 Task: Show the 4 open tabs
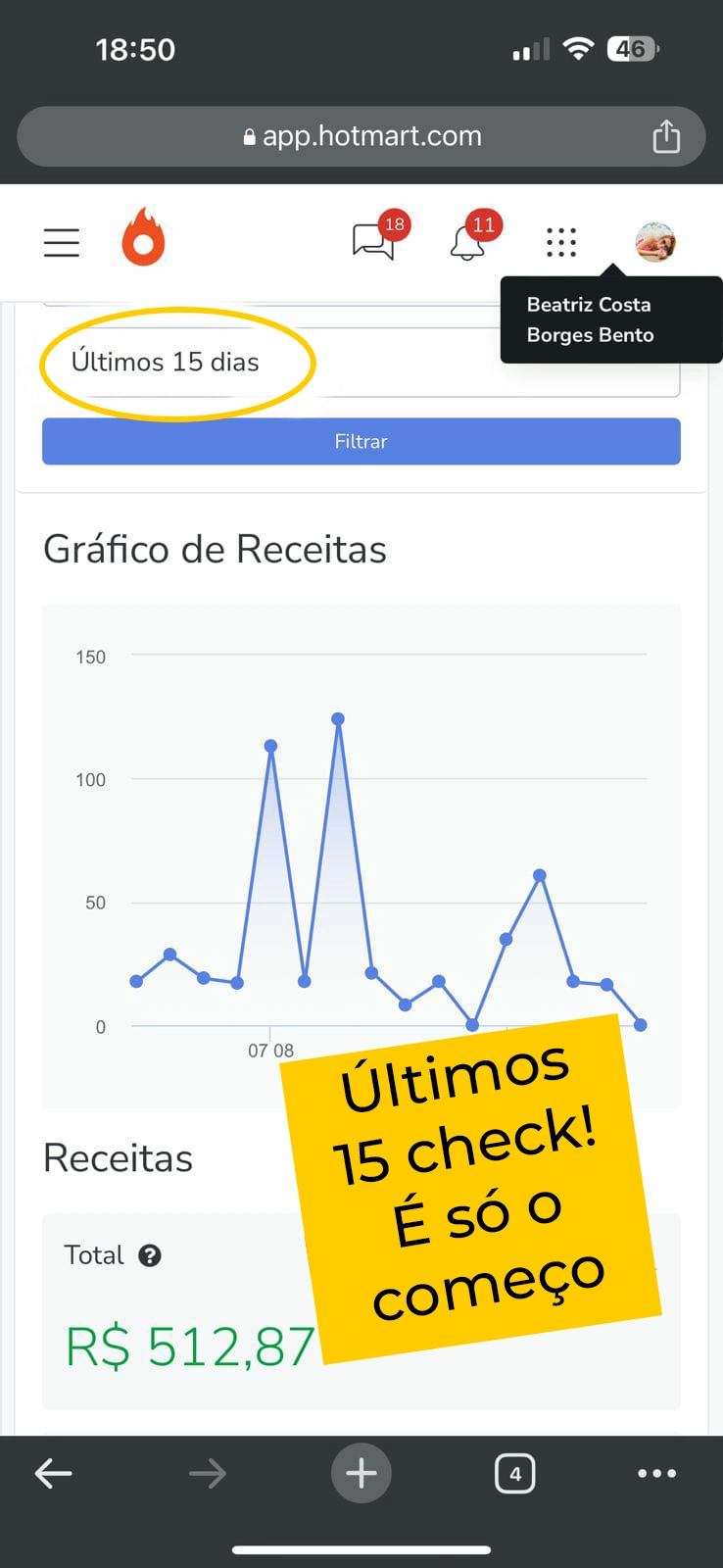coord(514,1473)
